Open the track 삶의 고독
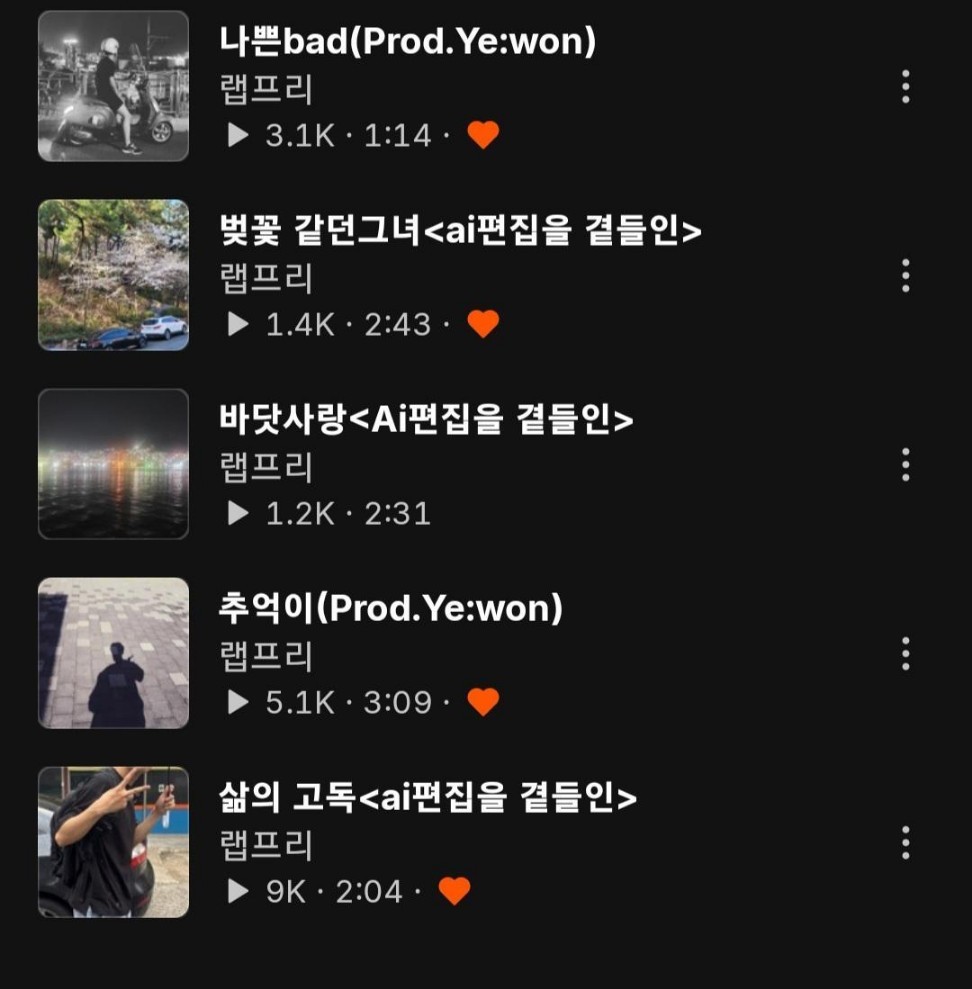 coord(427,797)
